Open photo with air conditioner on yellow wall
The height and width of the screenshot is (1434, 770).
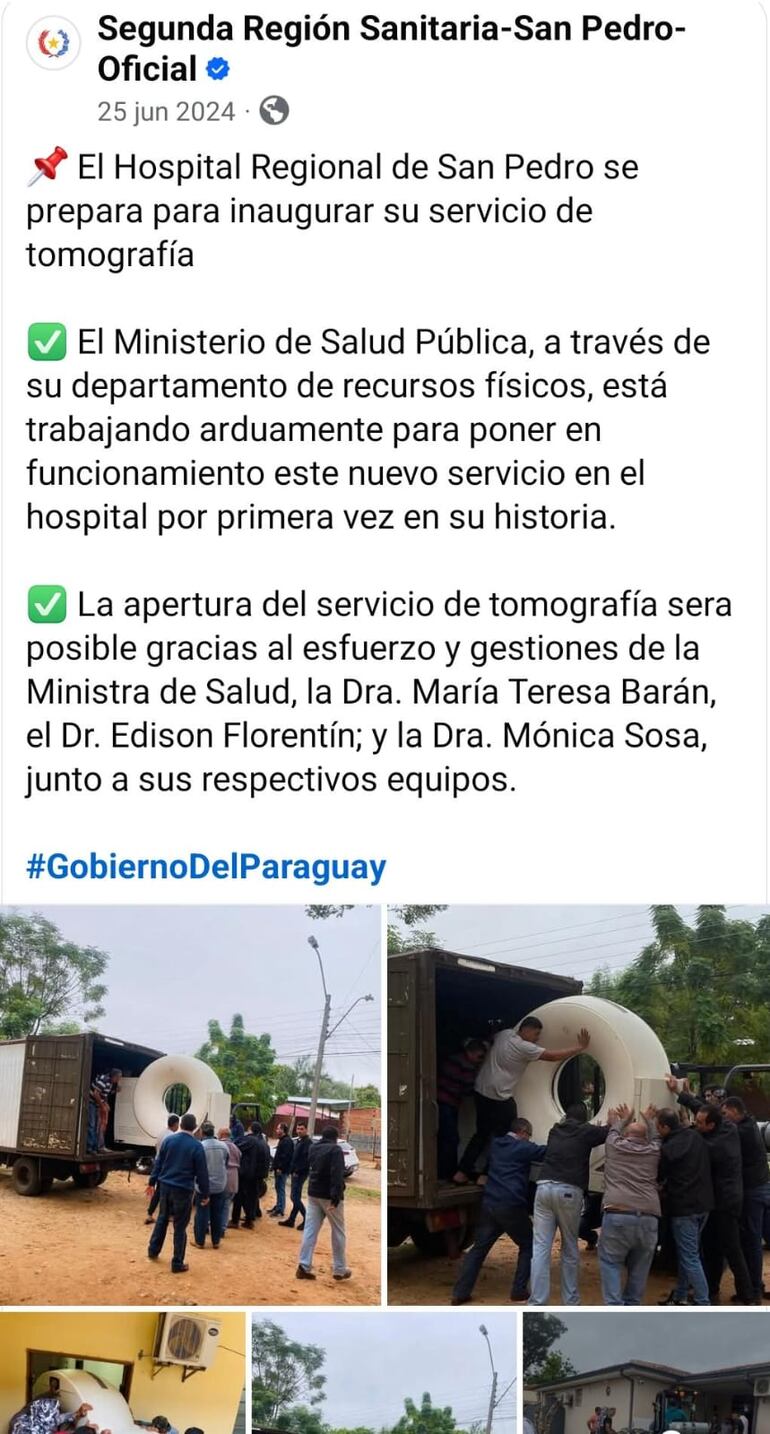click(x=122, y=1372)
